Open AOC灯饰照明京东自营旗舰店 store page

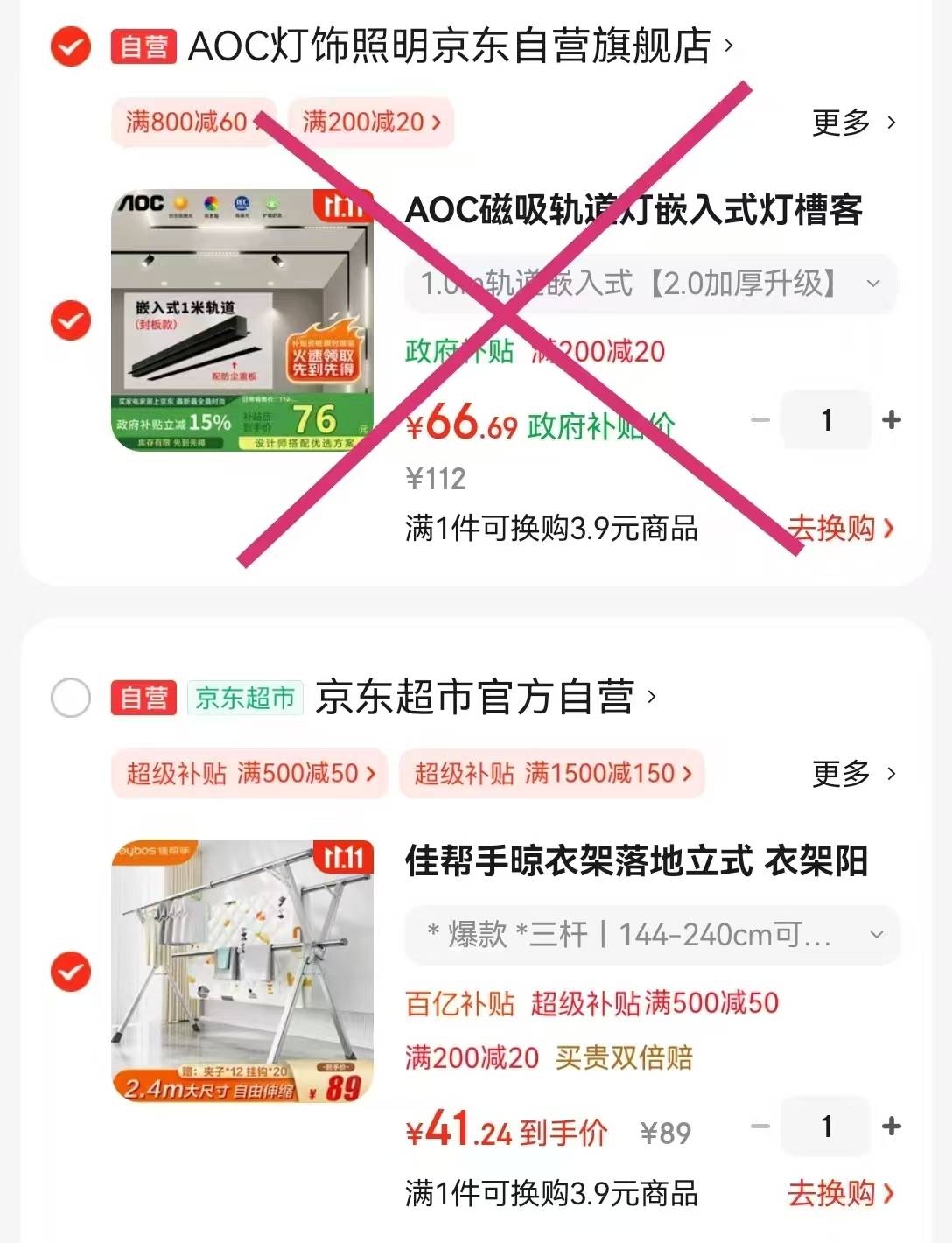click(x=450, y=46)
